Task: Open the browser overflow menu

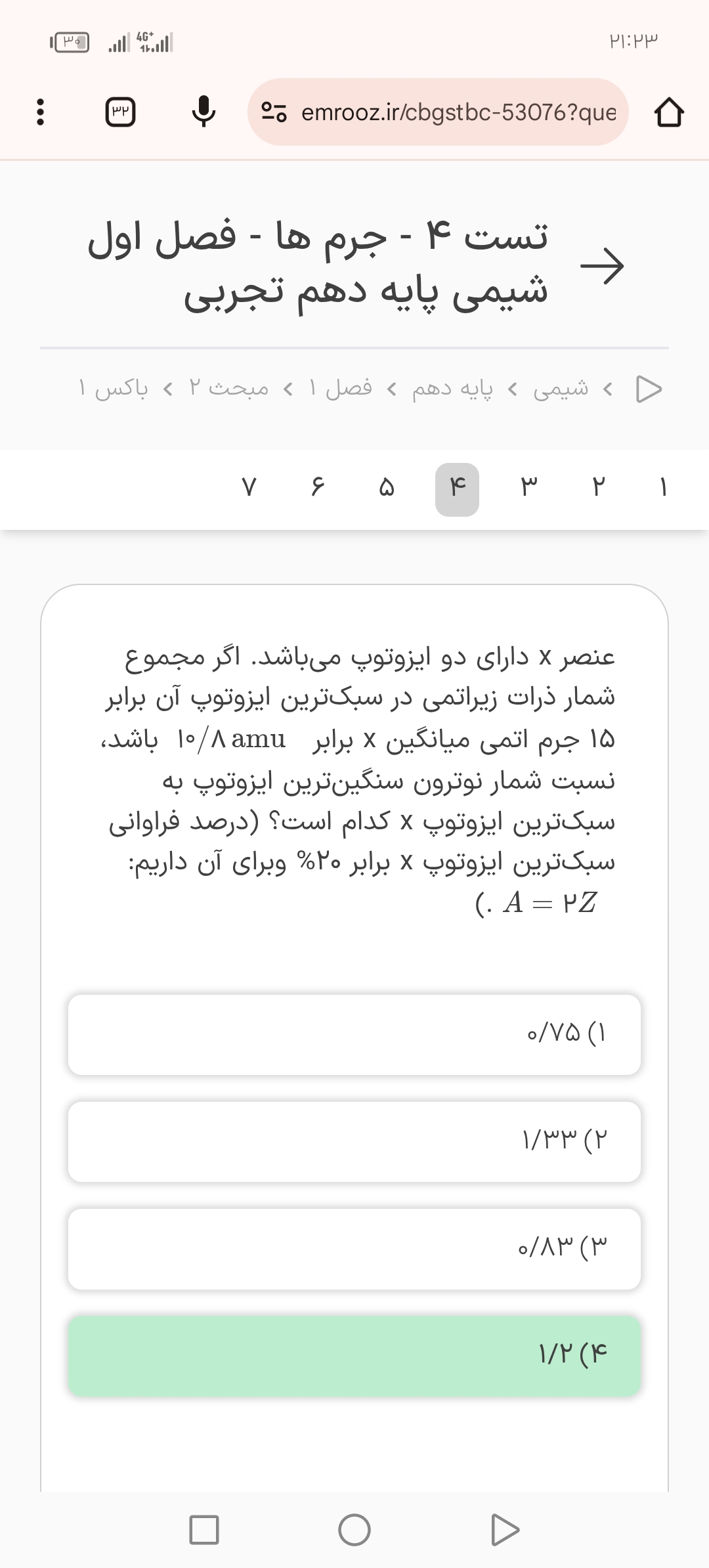Action: (40, 112)
